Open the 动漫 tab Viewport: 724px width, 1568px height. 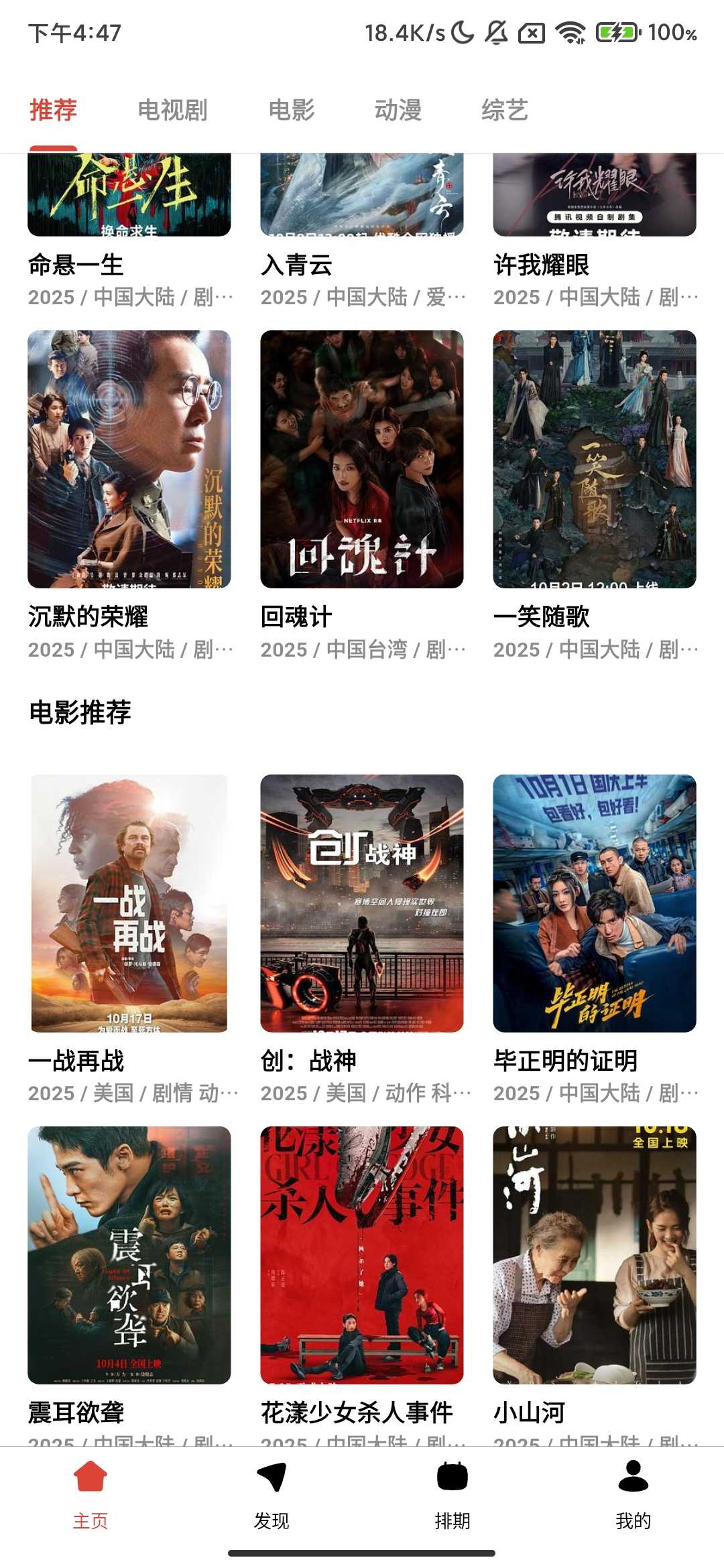tap(398, 110)
